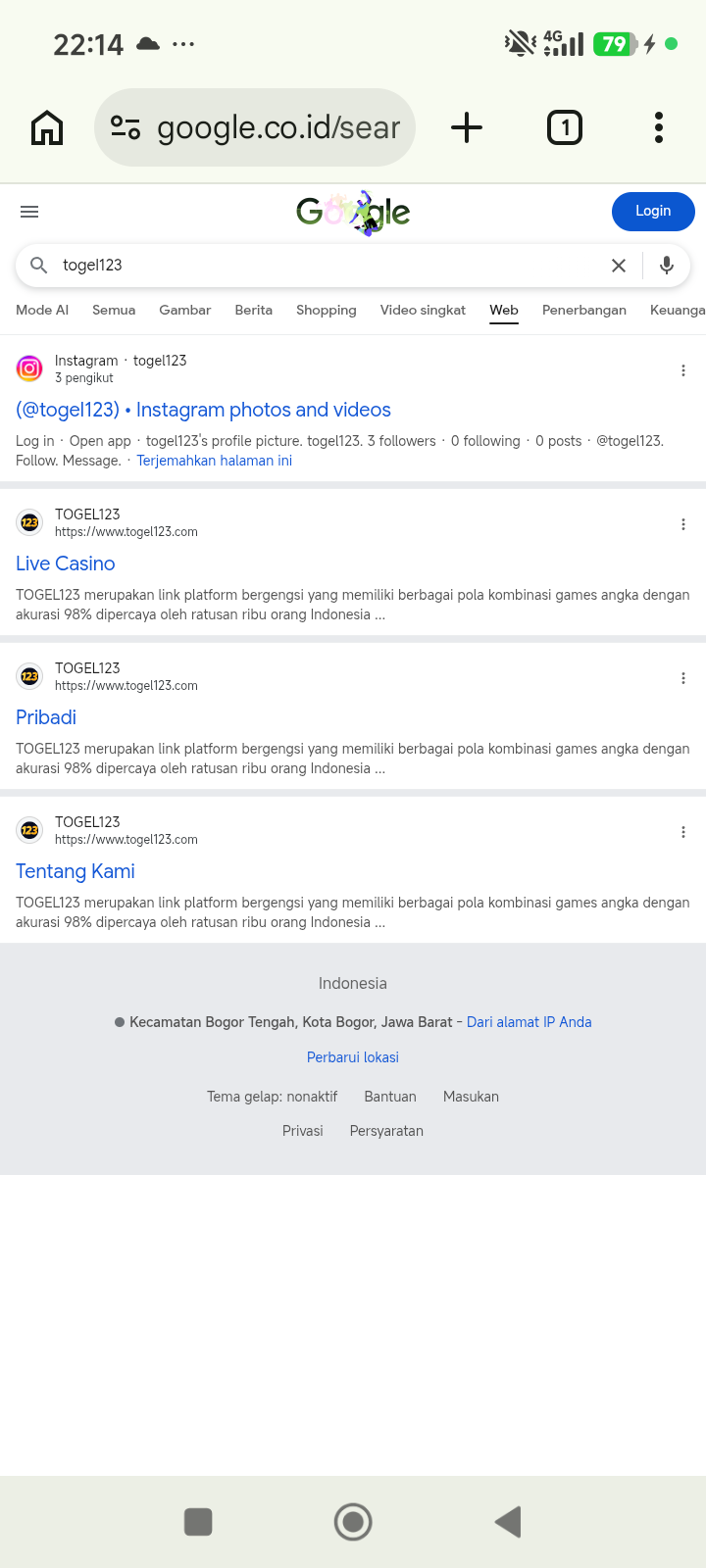Image resolution: width=706 pixels, height=1568 pixels.
Task: Open the browser three-dot overflow menu
Action: tap(659, 127)
